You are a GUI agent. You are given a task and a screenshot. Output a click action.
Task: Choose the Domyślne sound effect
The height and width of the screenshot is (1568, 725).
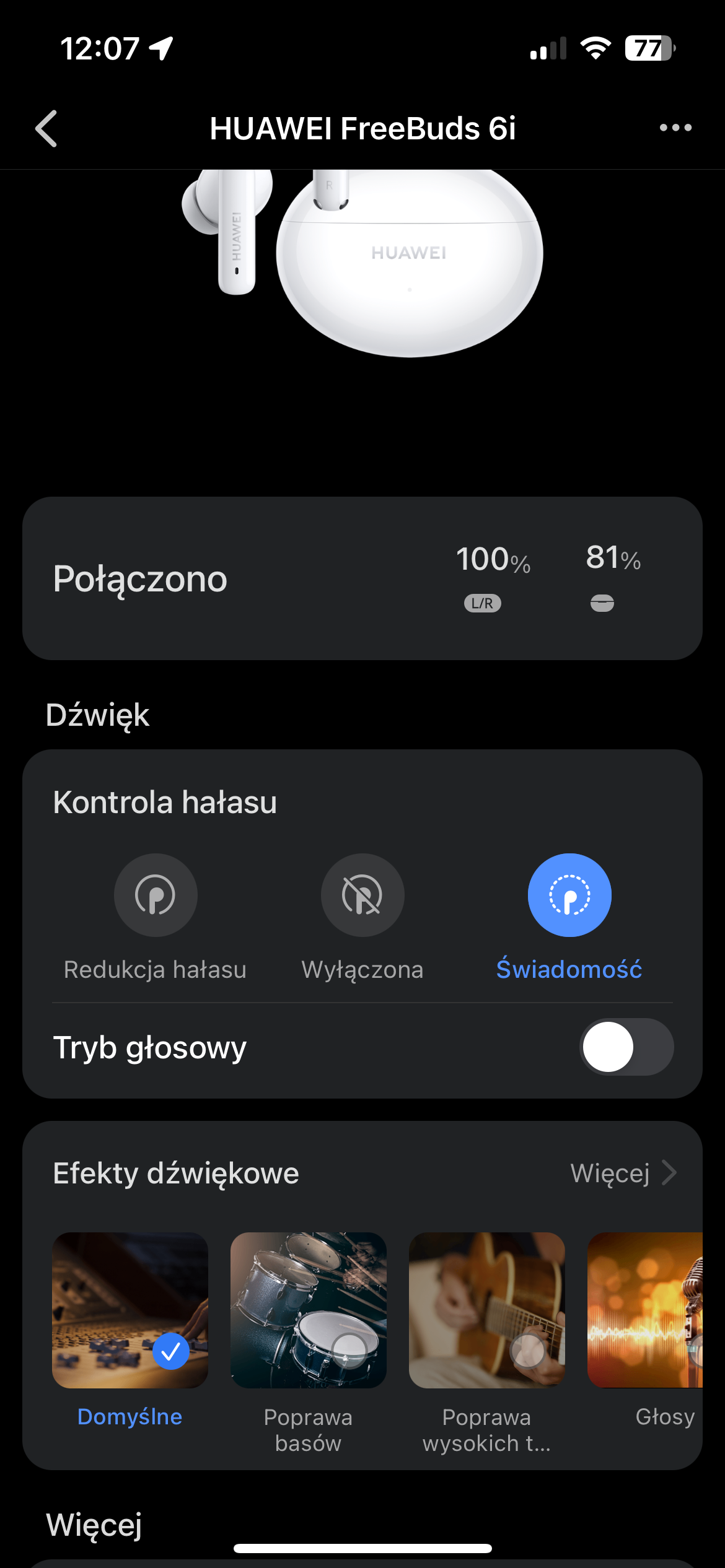[130, 1310]
